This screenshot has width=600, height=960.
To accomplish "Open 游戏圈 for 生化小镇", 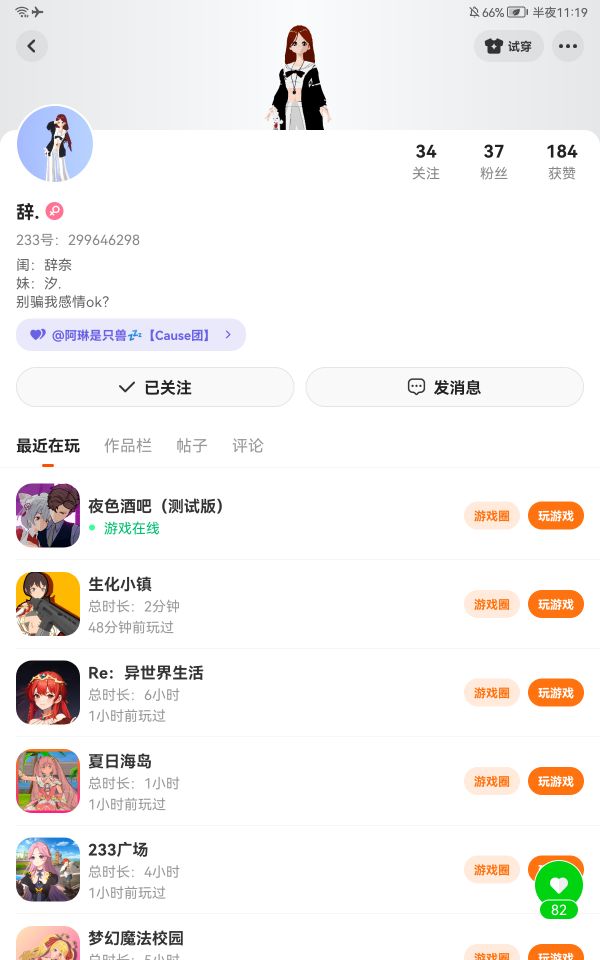I will point(492,604).
